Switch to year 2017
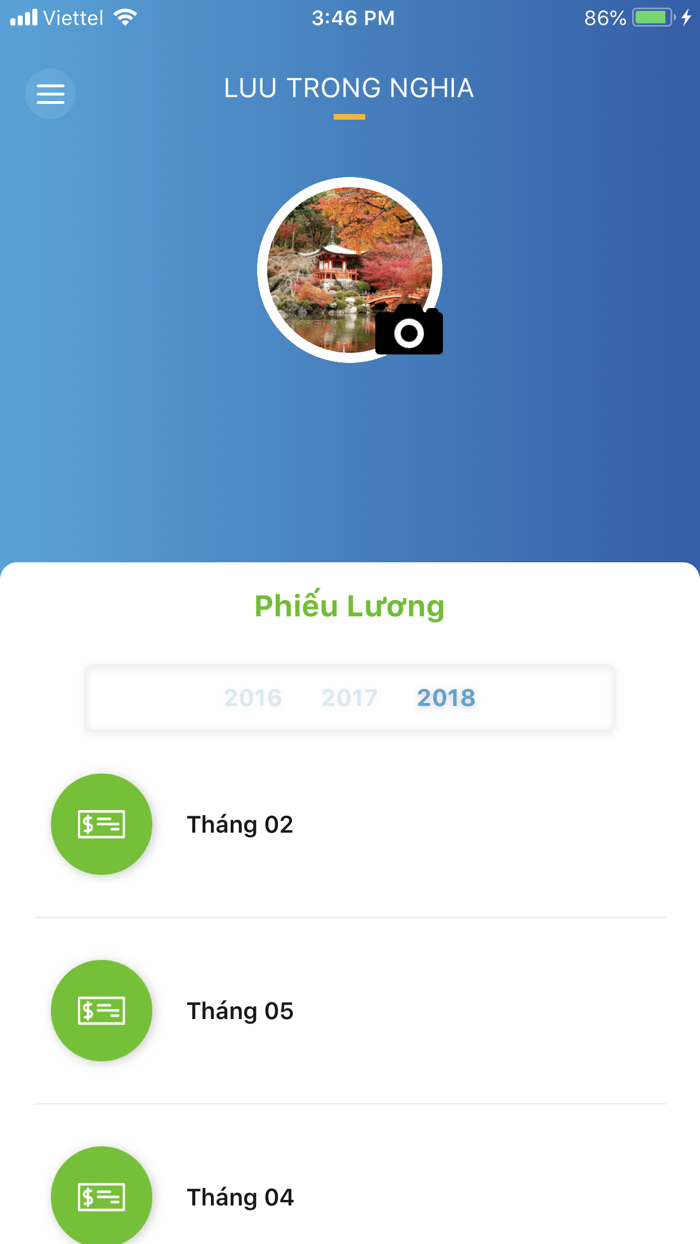700x1244 pixels. pos(349,698)
